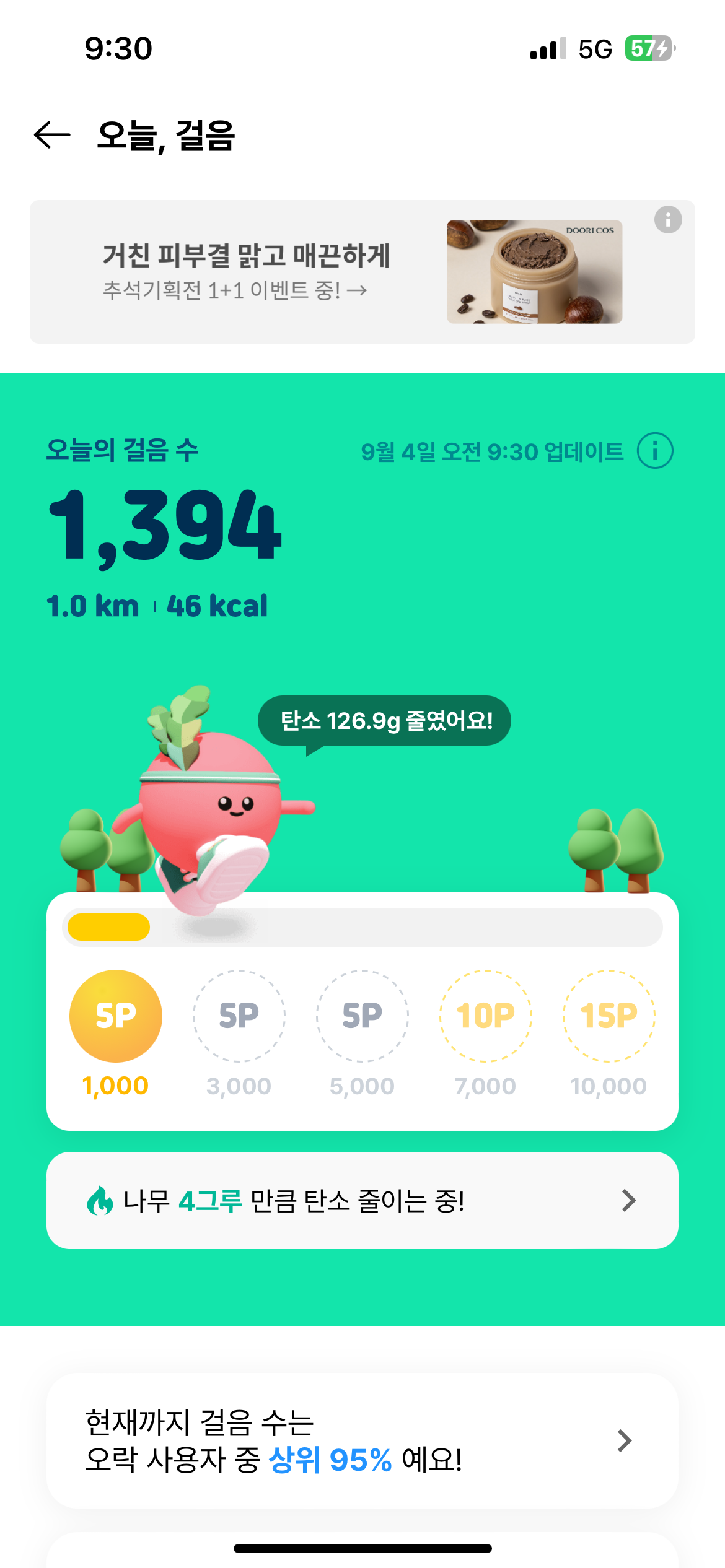Tap the ad info icon on banner

(x=667, y=220)
